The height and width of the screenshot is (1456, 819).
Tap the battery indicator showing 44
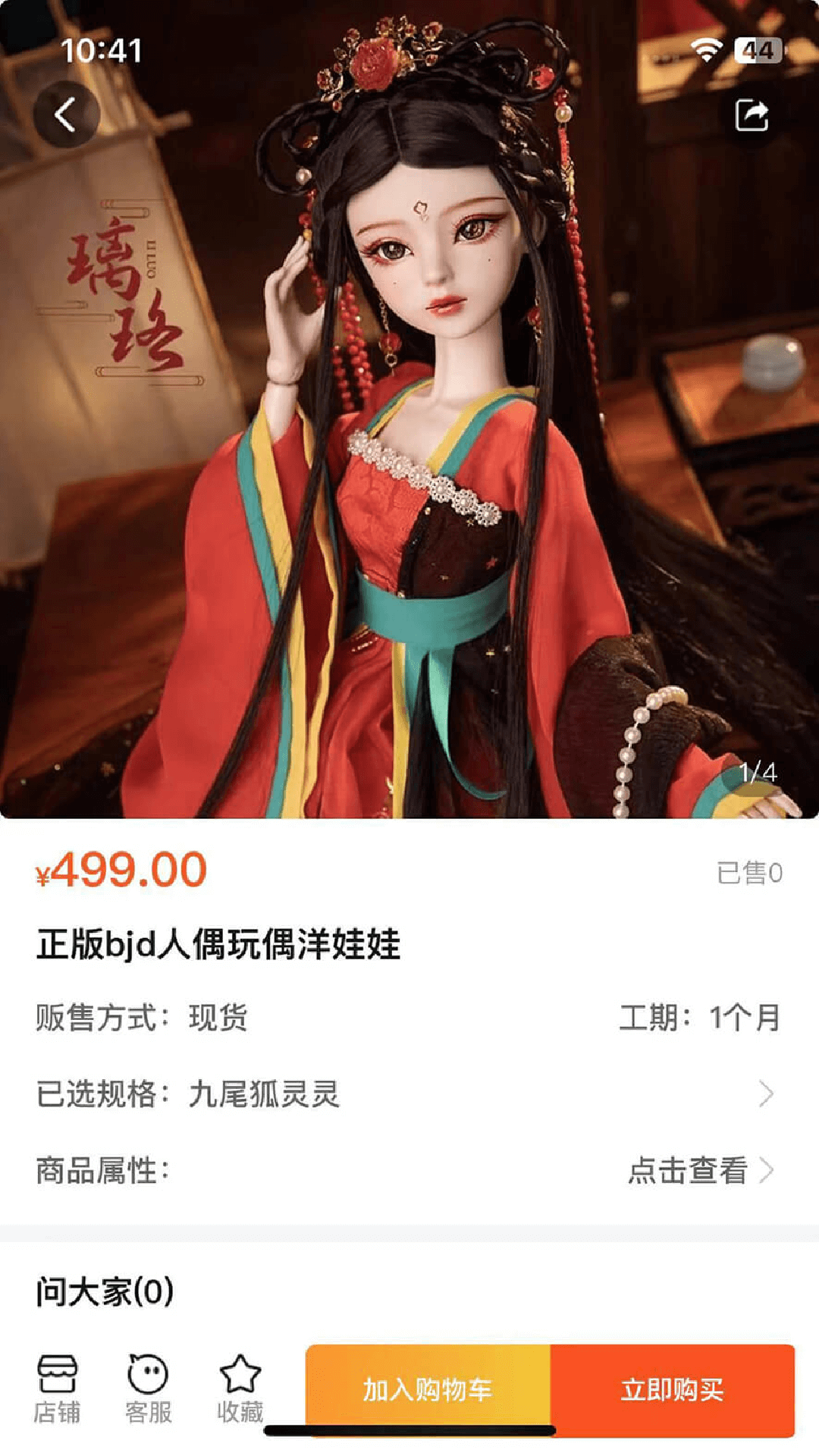757,49
